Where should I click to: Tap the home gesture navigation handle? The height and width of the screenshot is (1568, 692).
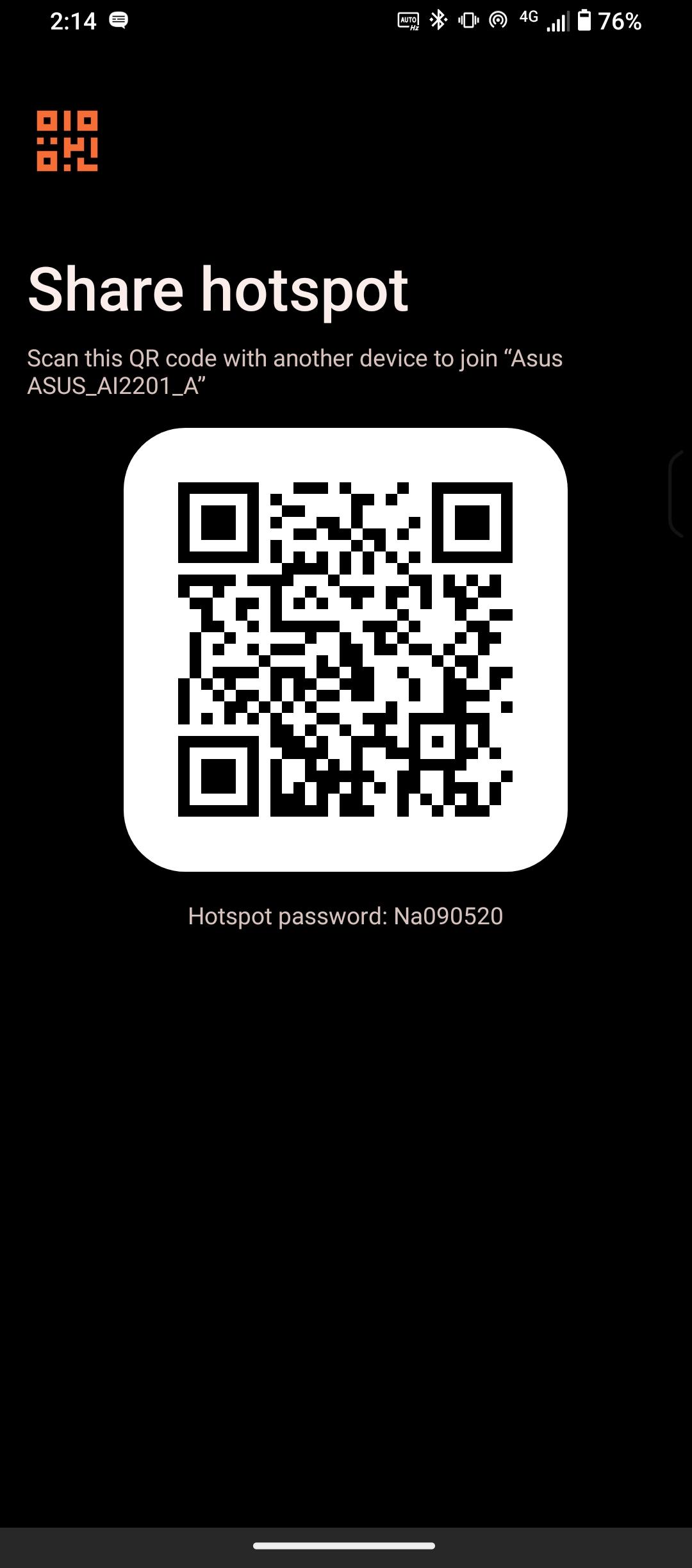pos(344,1546)
